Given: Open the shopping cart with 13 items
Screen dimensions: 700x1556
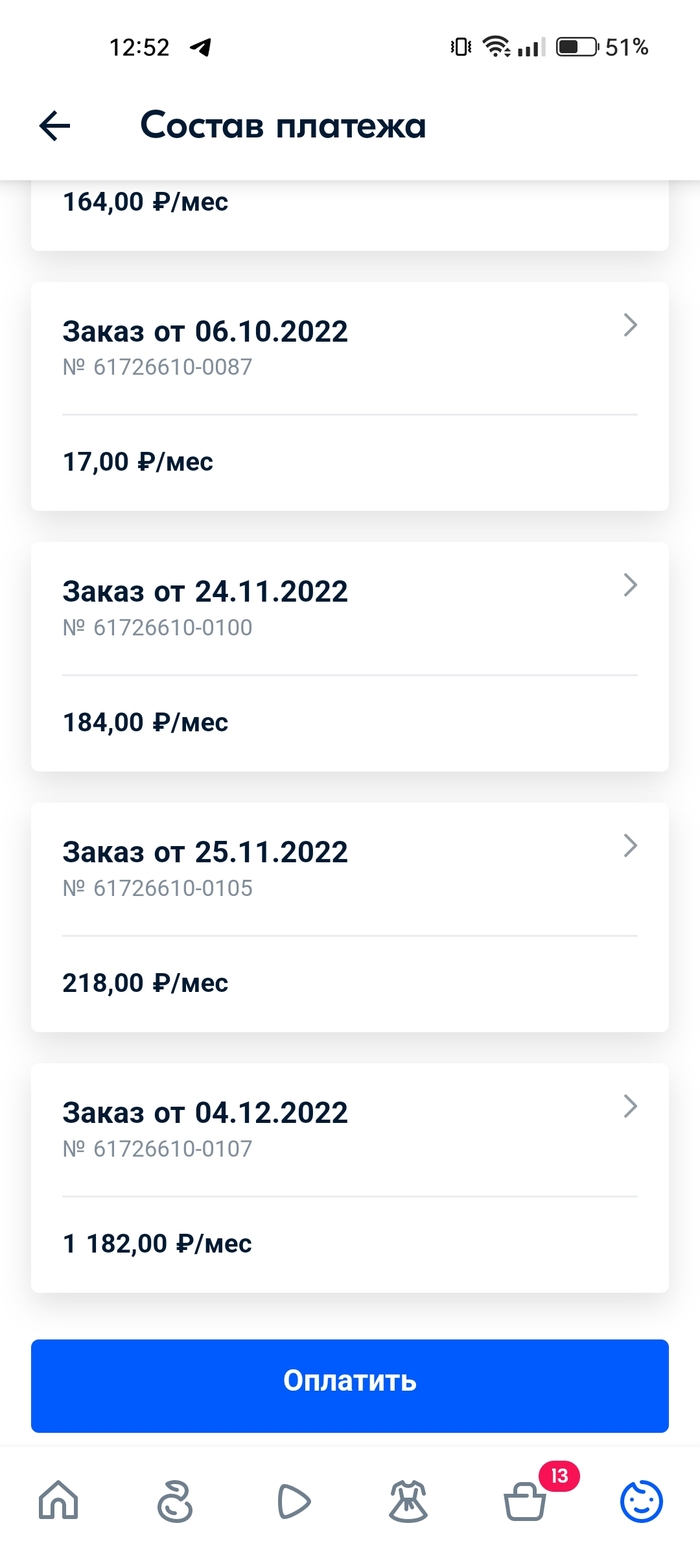Looking at the screenshot, I should point(526,1501).
